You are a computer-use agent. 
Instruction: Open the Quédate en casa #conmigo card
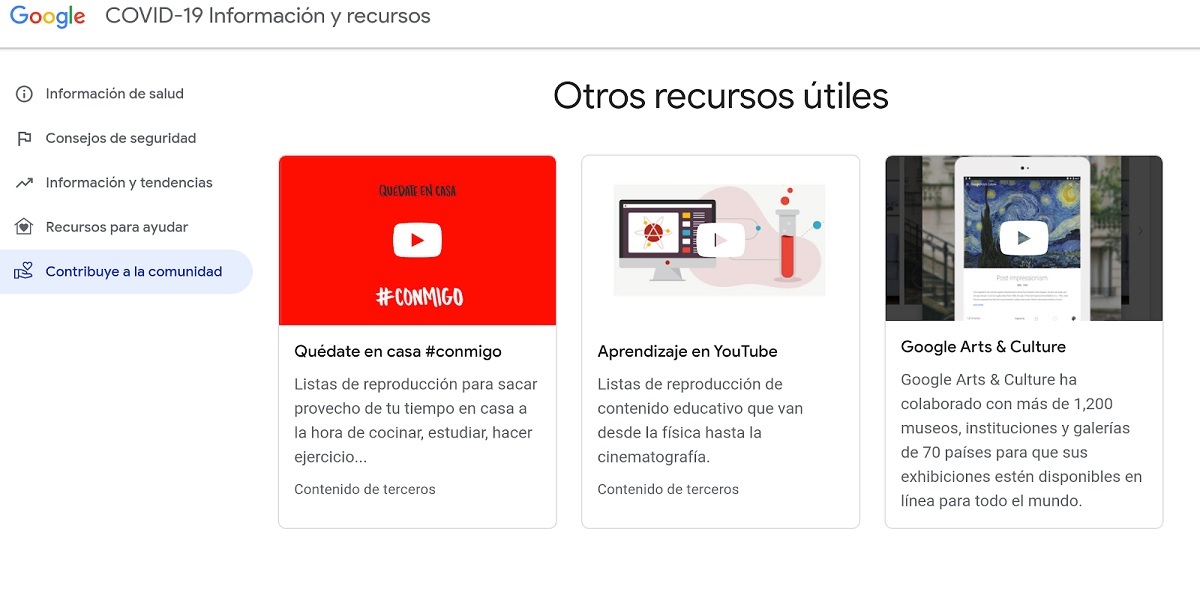pyautogui.click(x=417, y=351)
